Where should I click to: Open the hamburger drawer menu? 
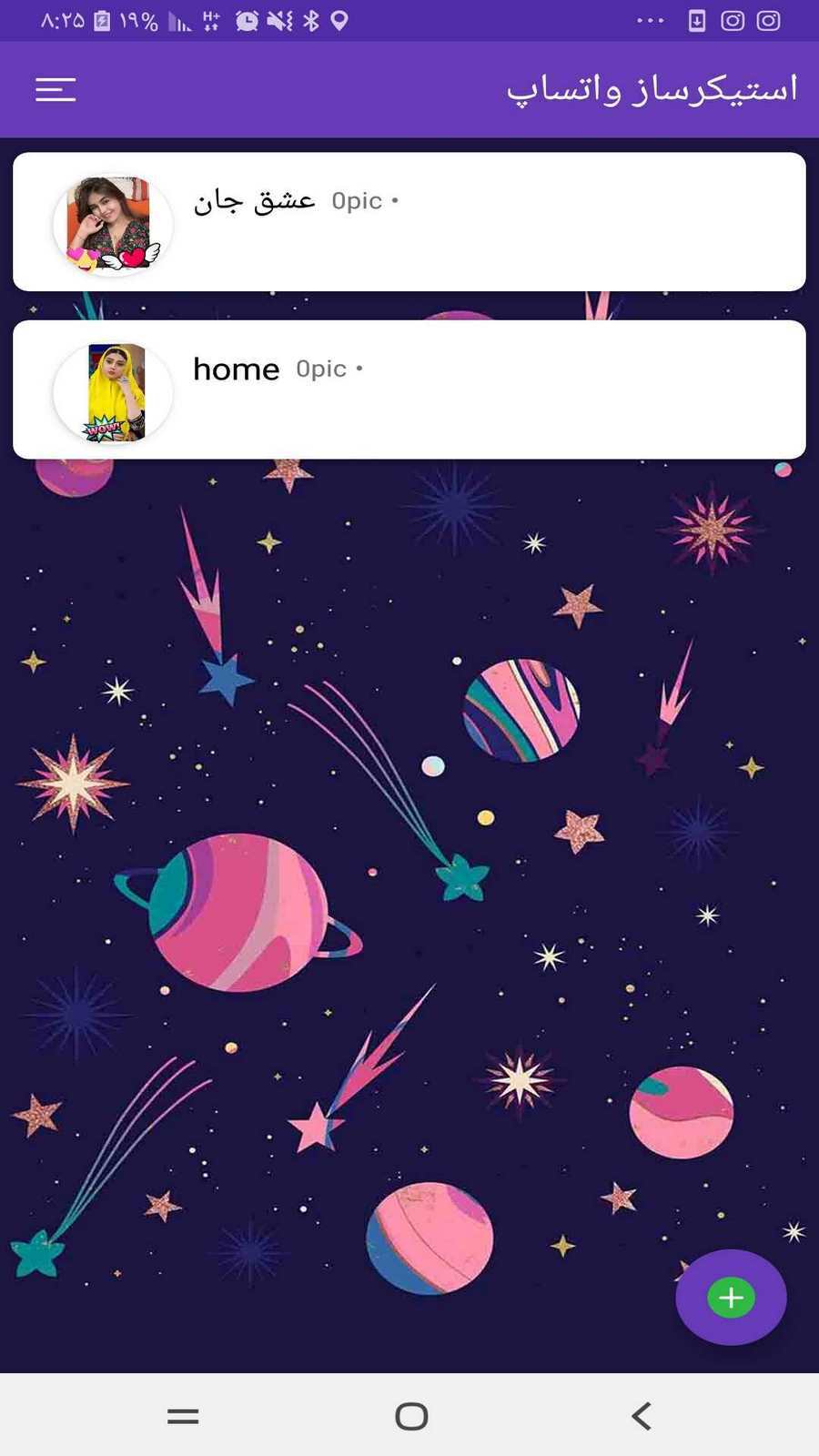(x=56, y=89)
